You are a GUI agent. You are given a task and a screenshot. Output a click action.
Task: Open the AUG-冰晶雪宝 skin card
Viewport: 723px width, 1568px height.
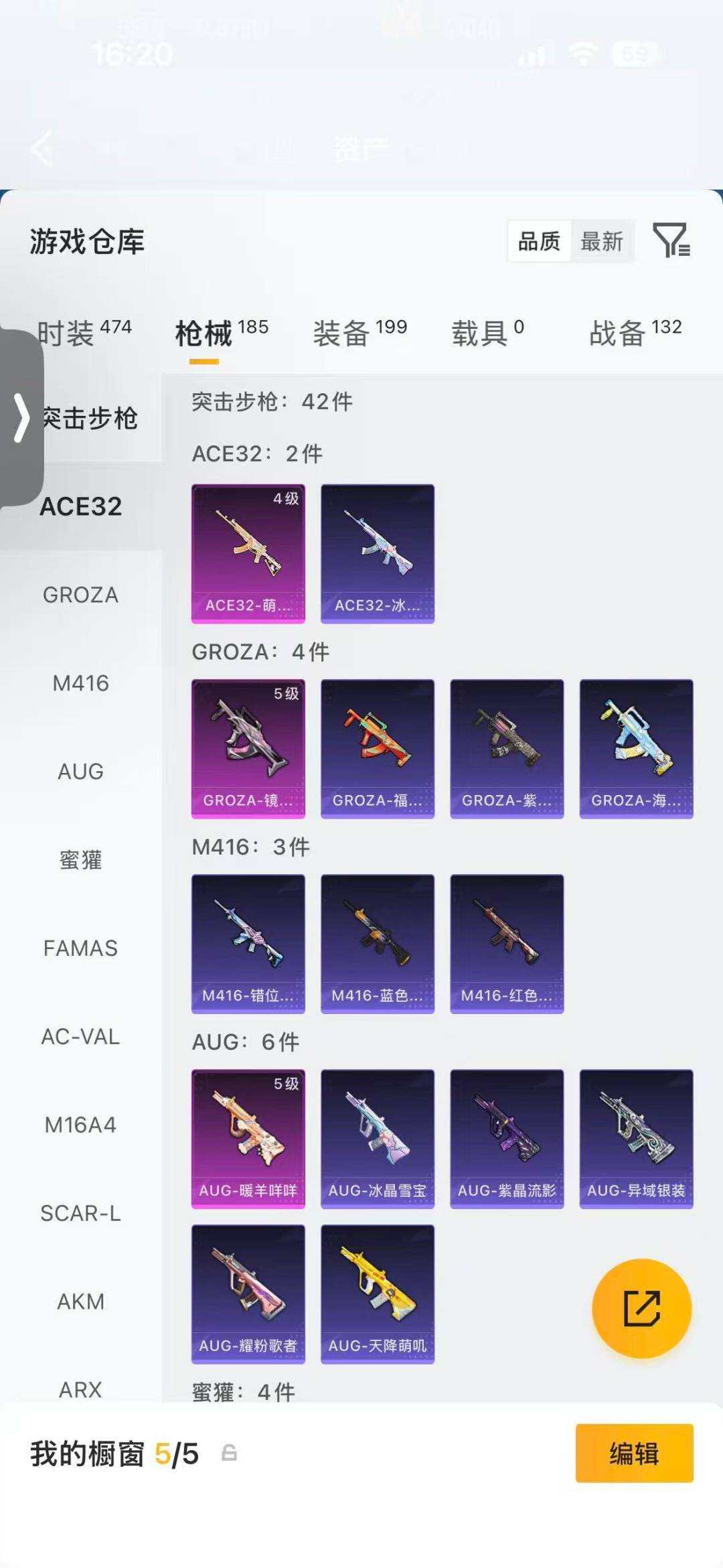378,1139
